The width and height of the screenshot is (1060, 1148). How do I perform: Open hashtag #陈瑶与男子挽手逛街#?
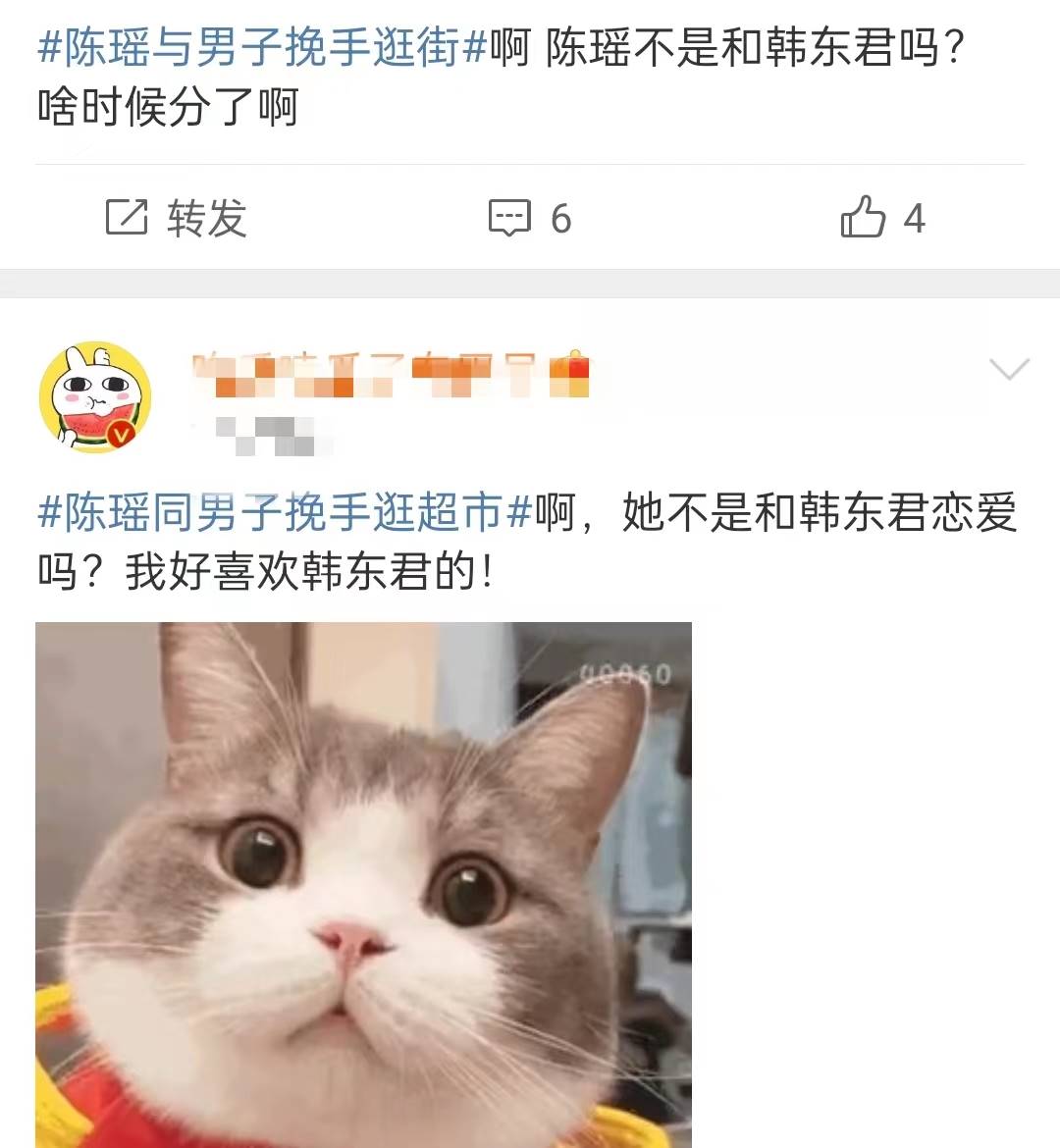[262, 47]
